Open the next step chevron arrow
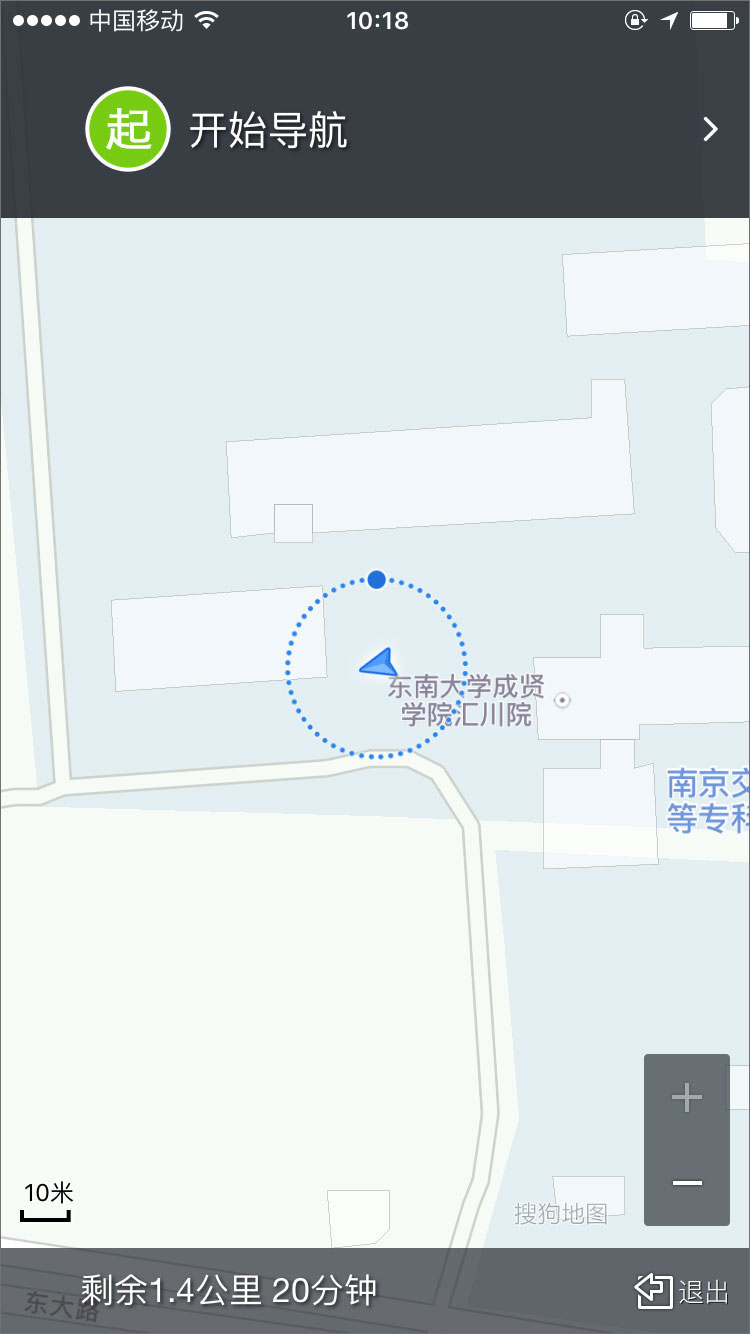 point(710,130)
